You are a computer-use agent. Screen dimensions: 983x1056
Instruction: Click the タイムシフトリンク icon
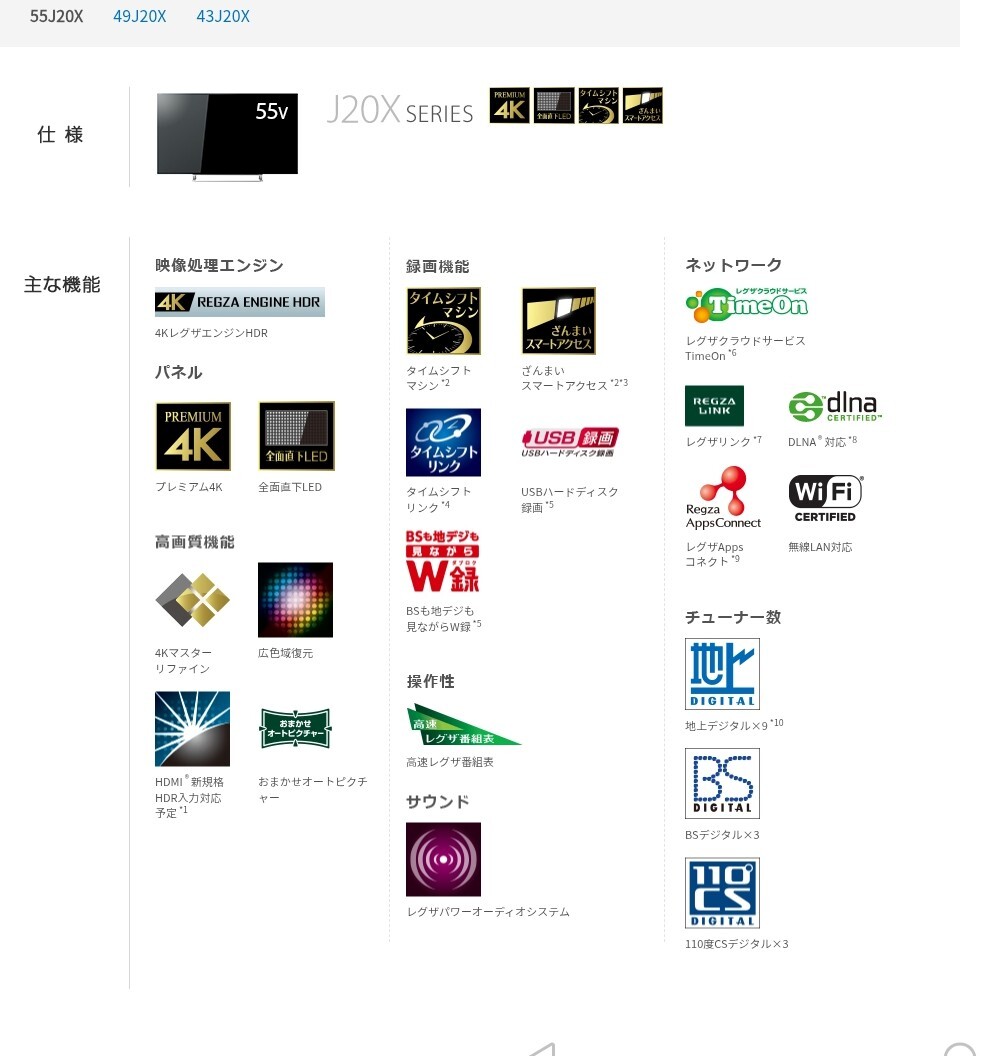coord(444,441)
